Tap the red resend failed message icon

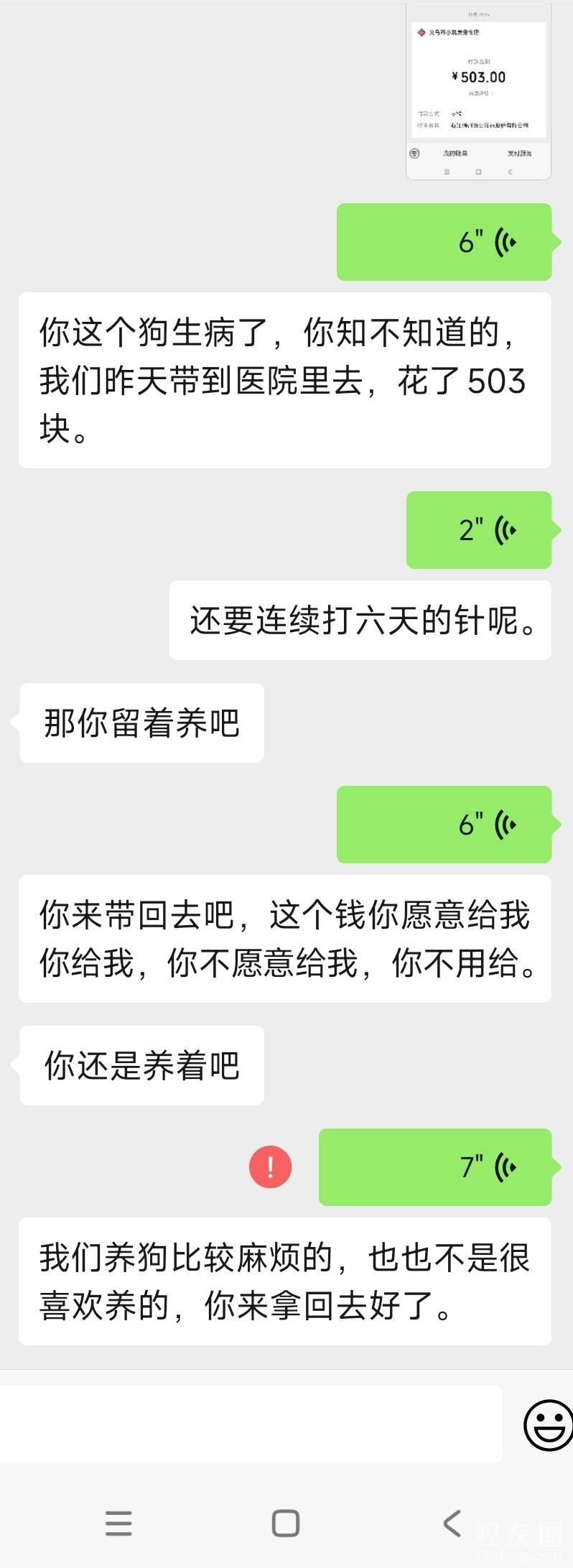tap(270, 1166)
